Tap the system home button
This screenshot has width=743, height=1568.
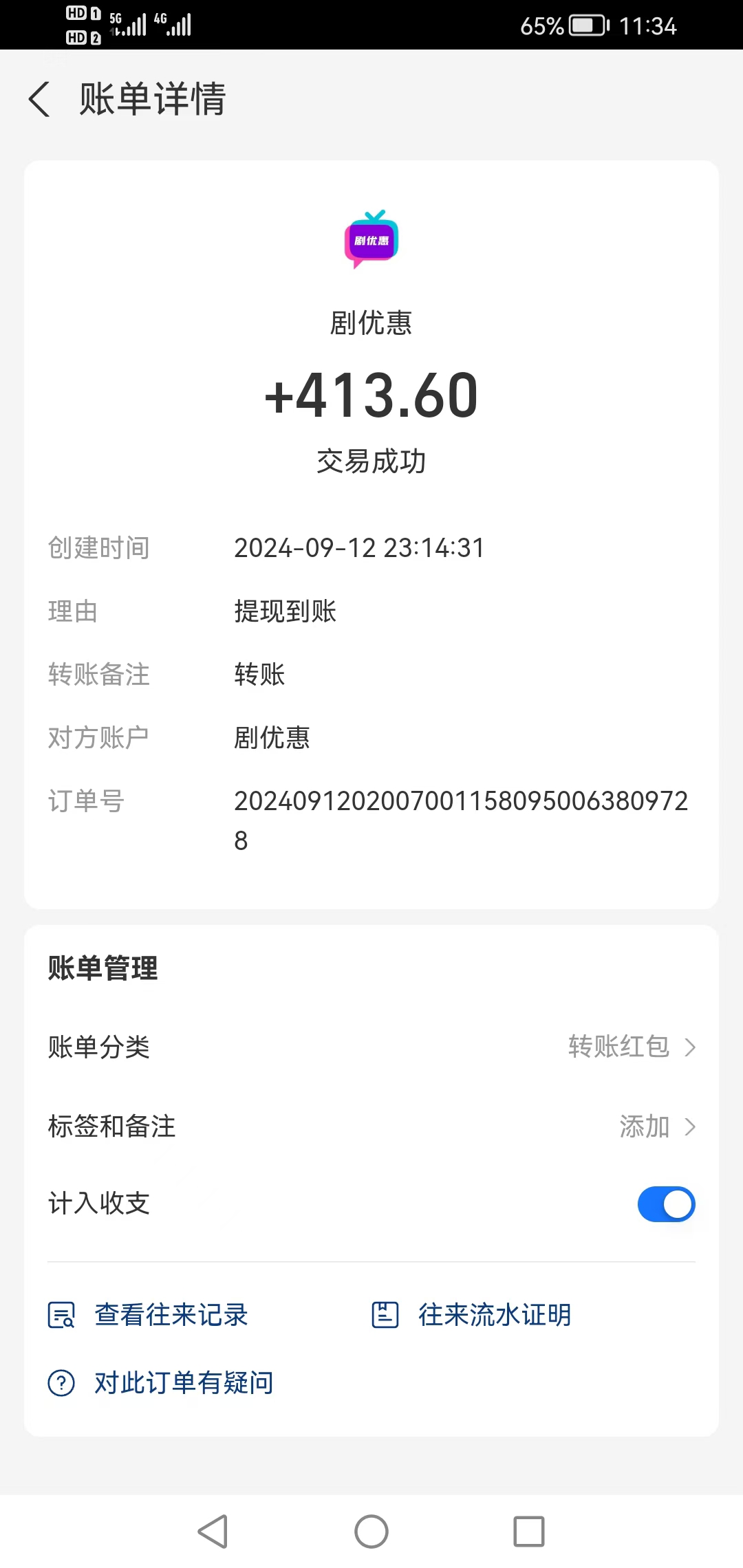tap(371, 1532)
